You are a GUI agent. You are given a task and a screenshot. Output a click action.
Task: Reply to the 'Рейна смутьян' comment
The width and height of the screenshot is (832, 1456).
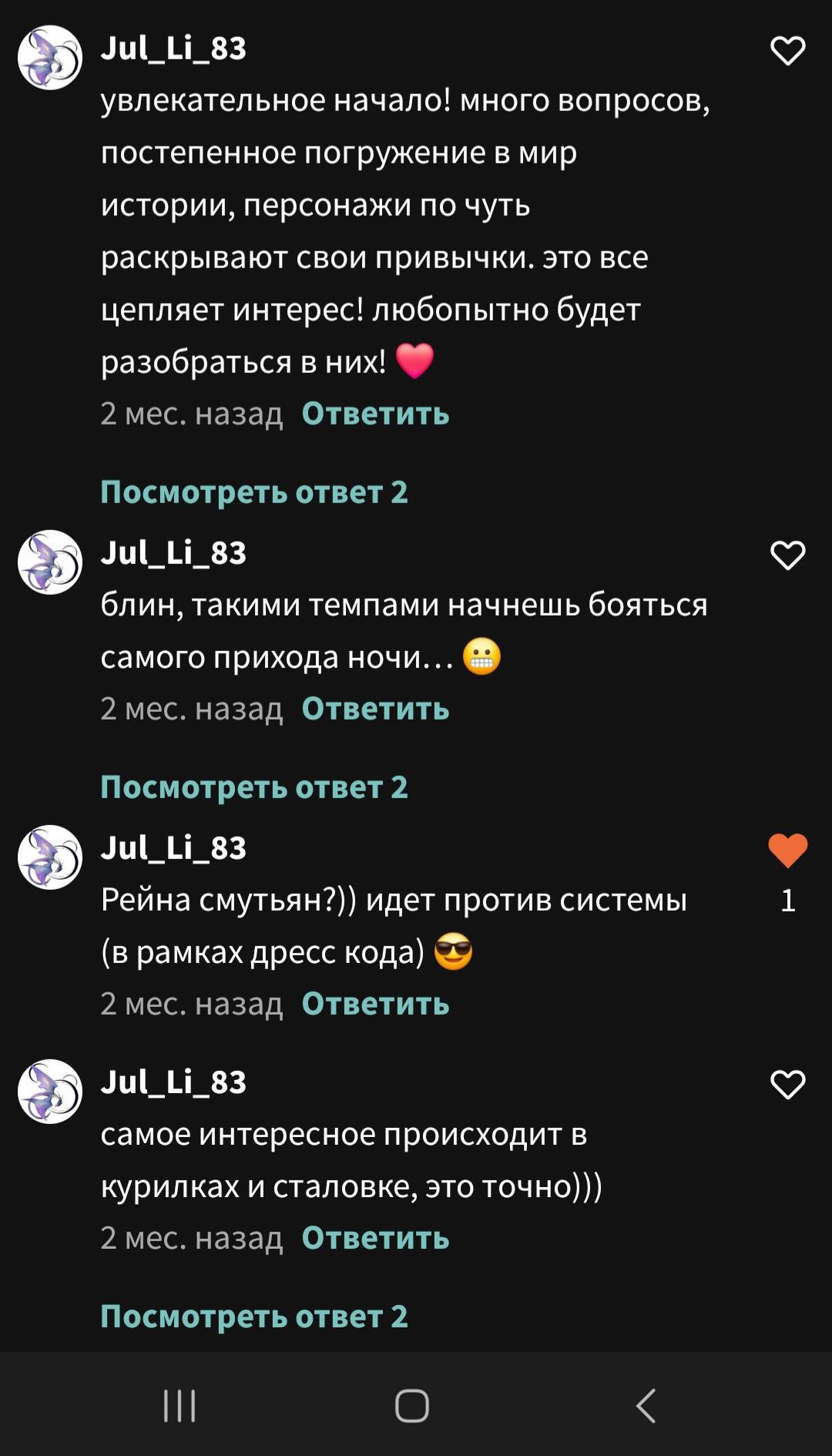coord(375,1004)
